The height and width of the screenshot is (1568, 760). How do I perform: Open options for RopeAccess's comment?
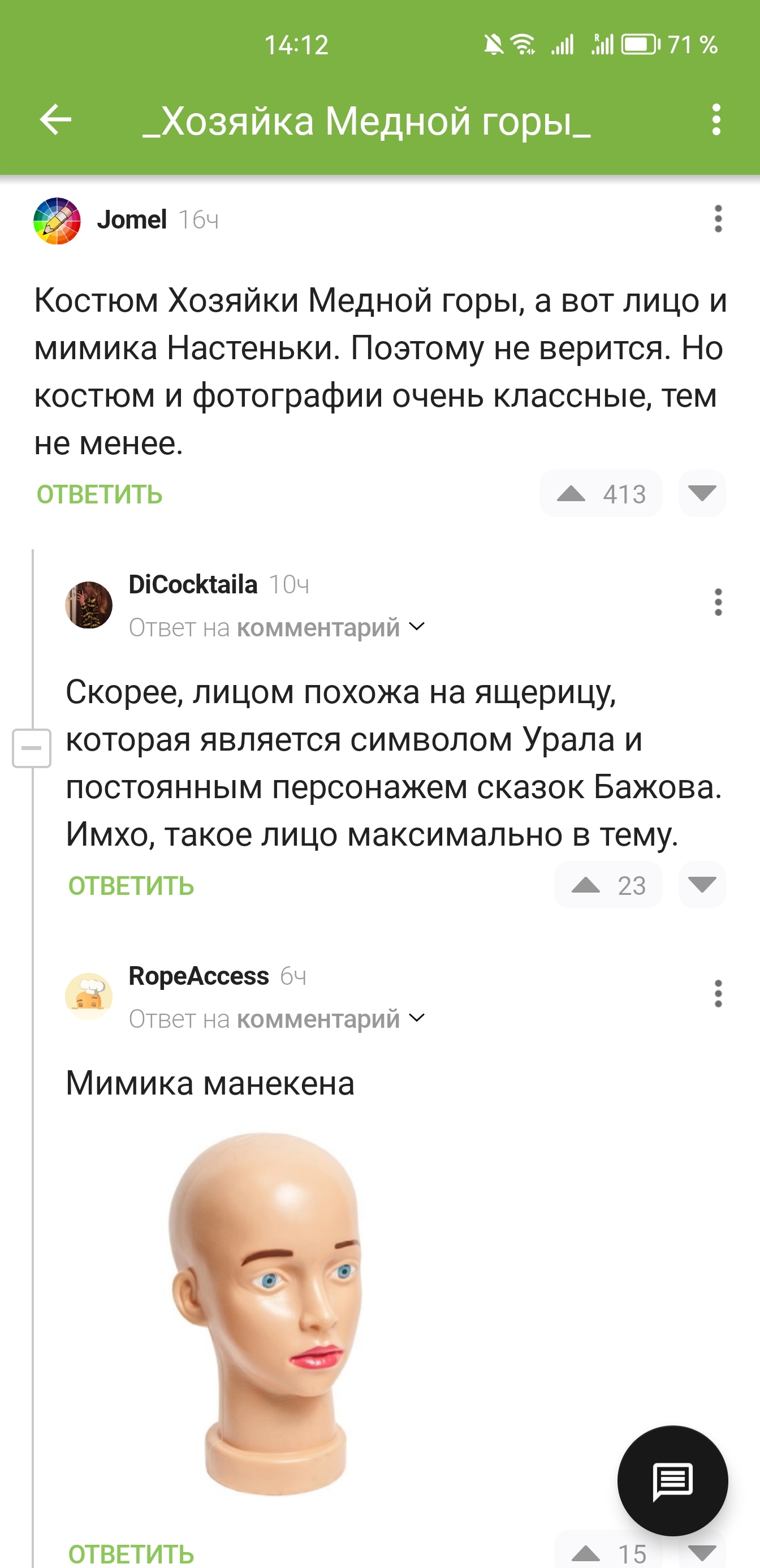click(718, 993)
